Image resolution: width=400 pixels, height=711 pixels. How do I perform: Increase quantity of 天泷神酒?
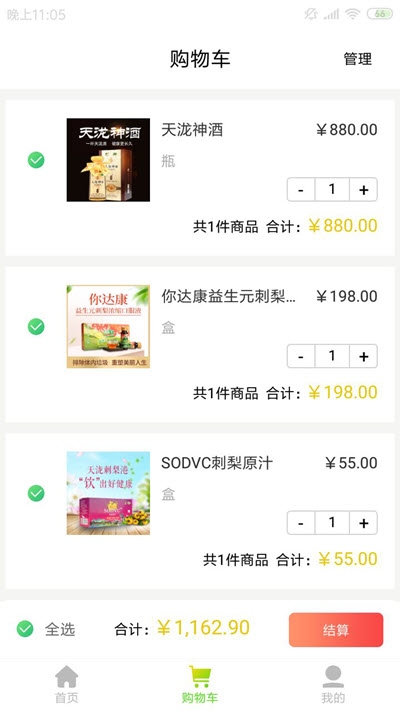click(x=363, y=190)
